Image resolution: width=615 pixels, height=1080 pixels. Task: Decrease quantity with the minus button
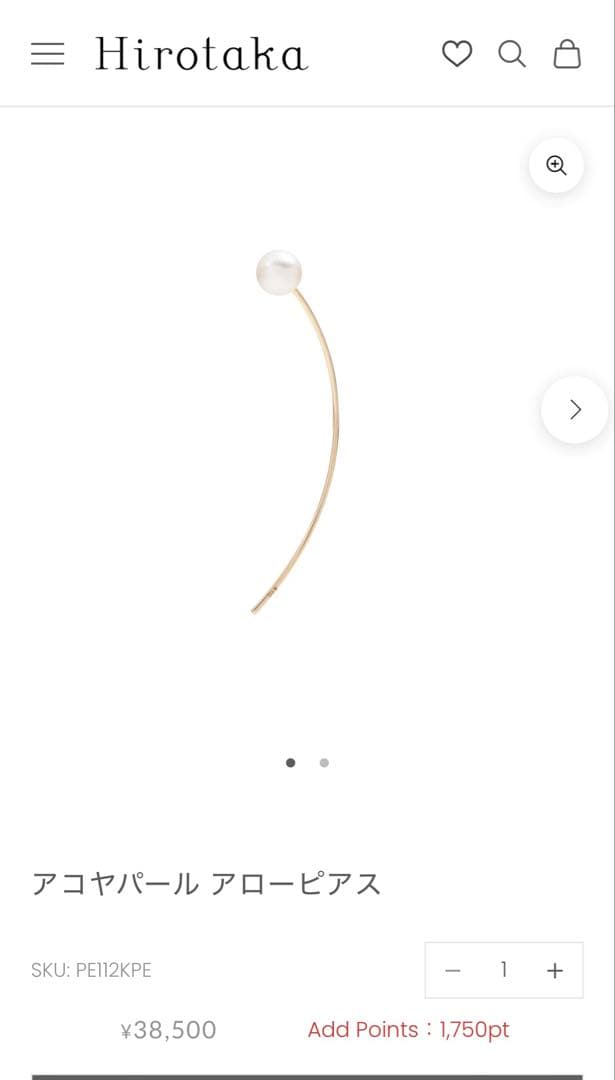(x=453, y=970)
